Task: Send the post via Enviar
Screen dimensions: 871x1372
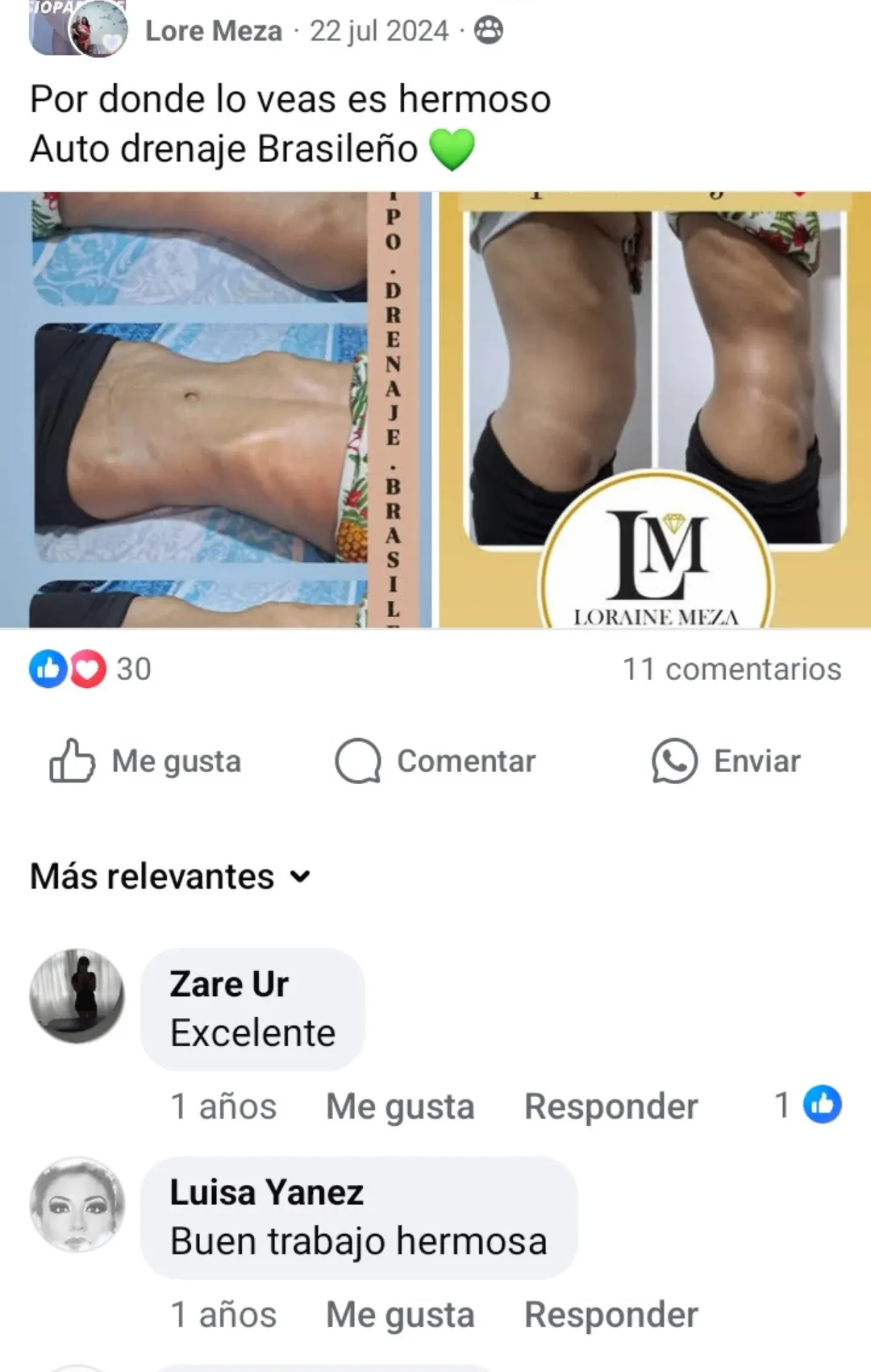Action: pos(726,761)
